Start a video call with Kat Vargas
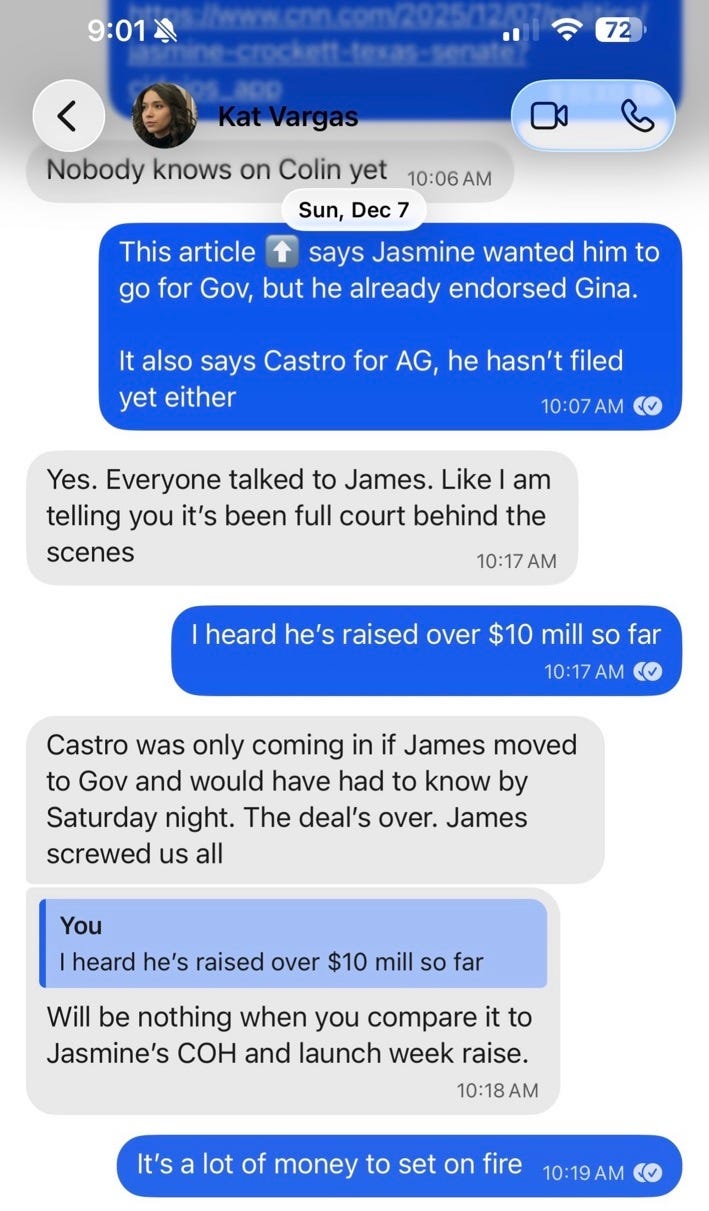709x1211 pixels. pyautogui.click(x=548, y=116)
